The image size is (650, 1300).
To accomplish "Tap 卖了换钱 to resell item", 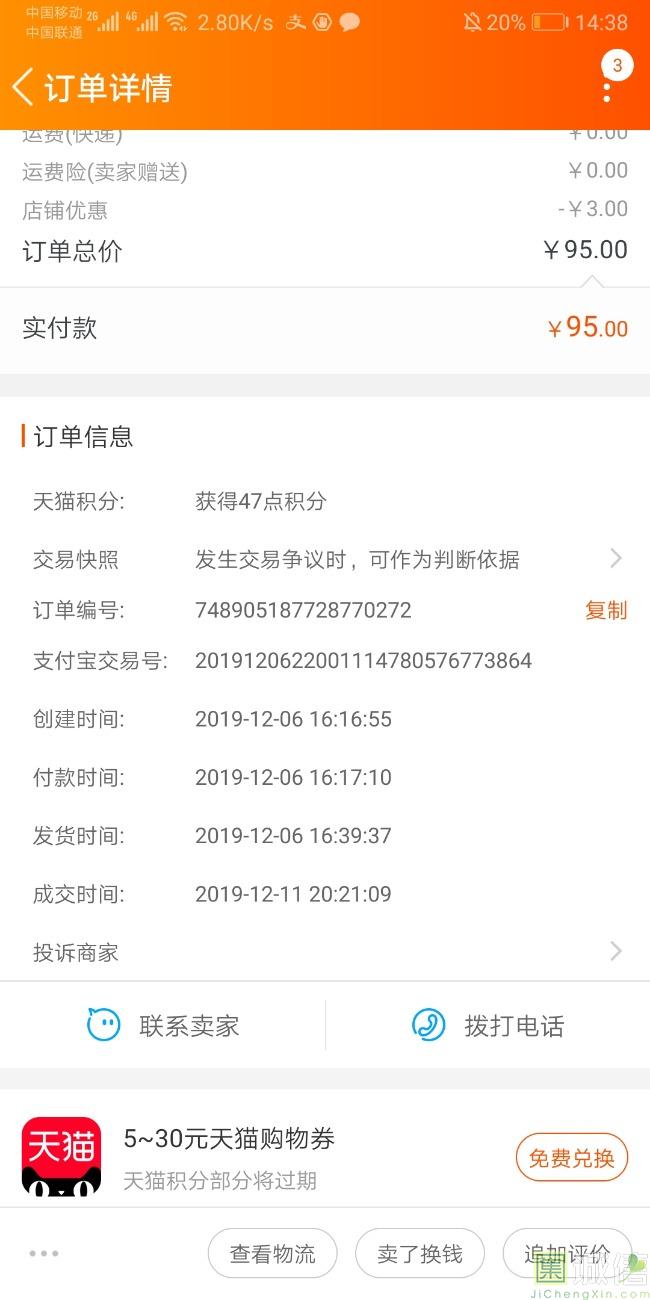I will pyautogui.click(x=420, y=1253).
